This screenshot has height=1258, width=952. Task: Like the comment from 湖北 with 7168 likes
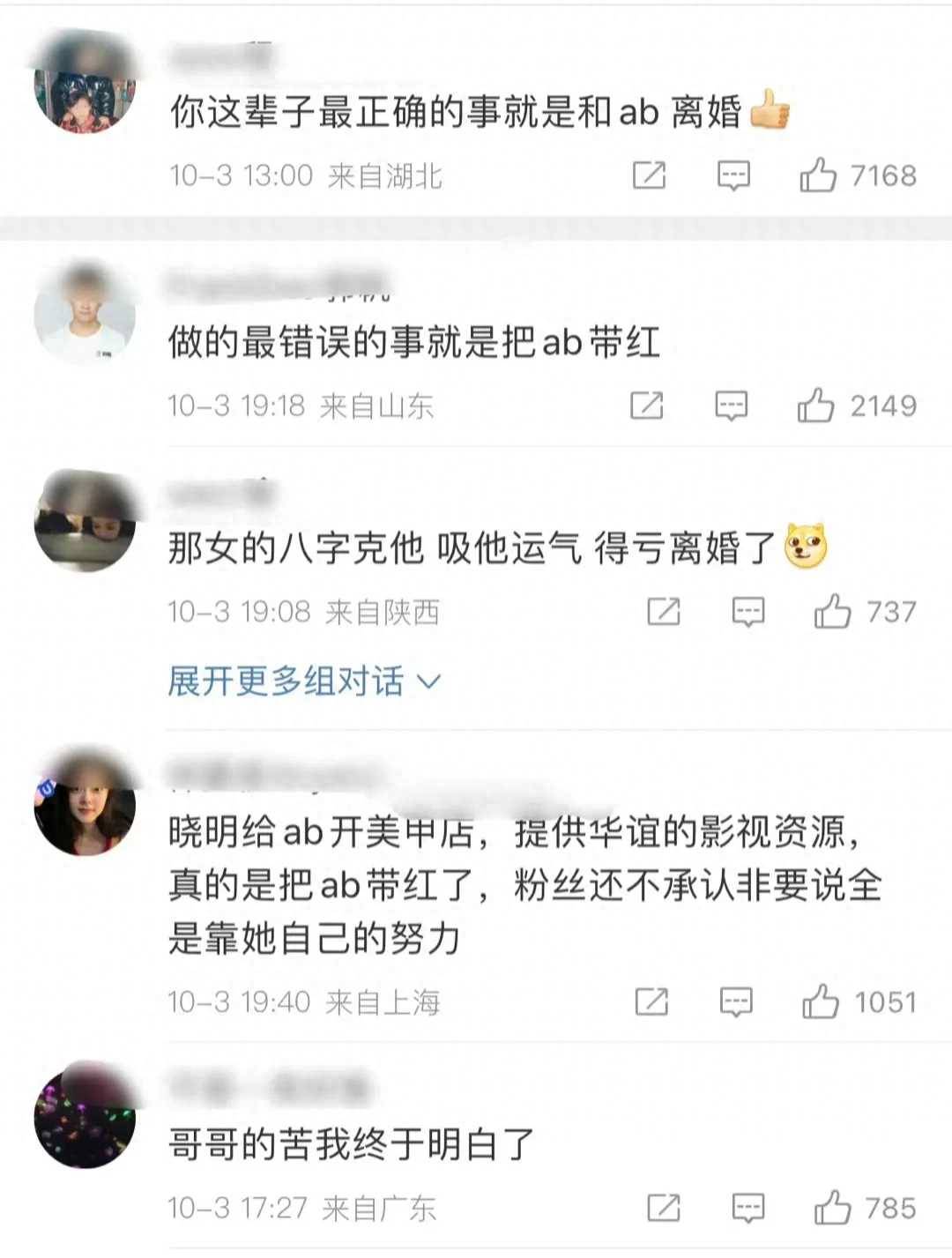(x=818, y=175)
